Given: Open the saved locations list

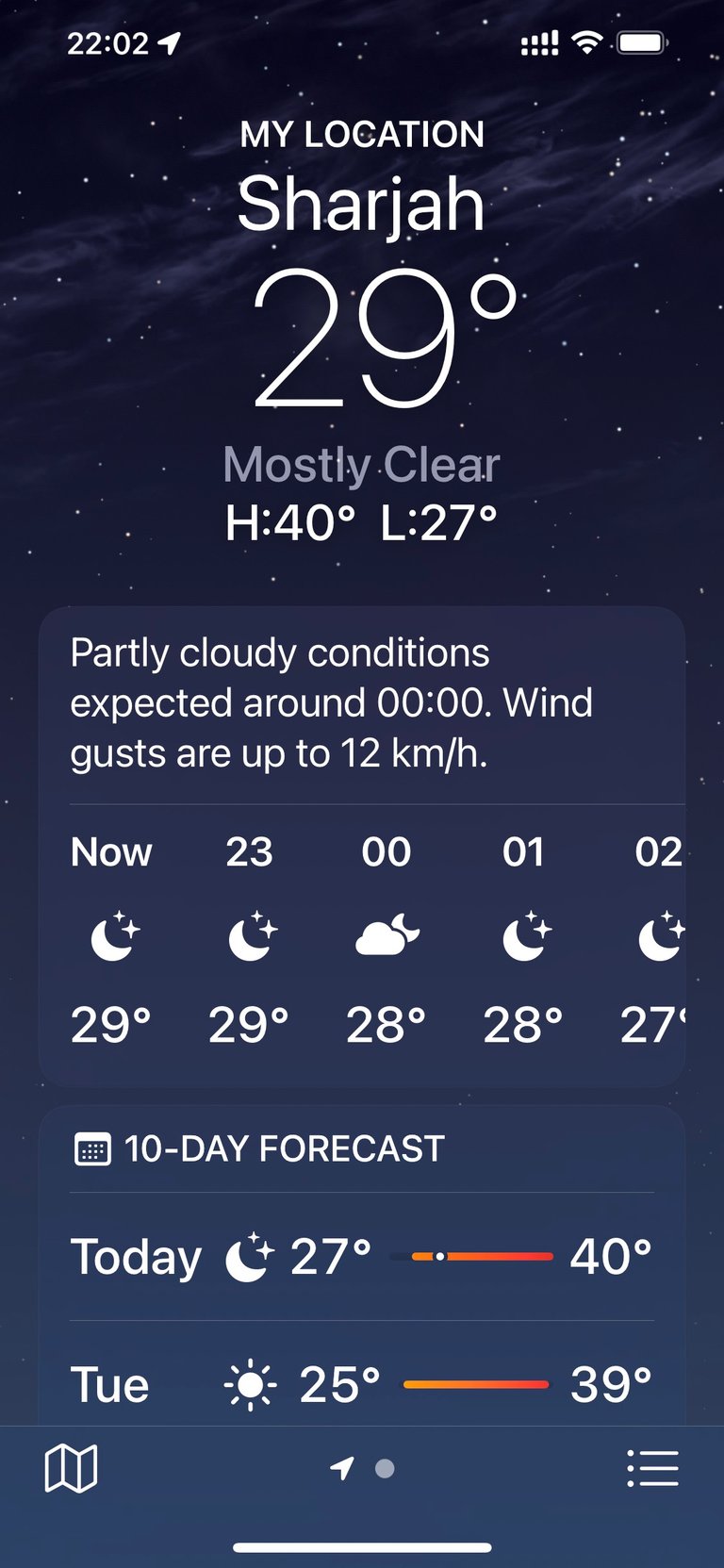Looking at the screenshot, I should coord(652,1468).
